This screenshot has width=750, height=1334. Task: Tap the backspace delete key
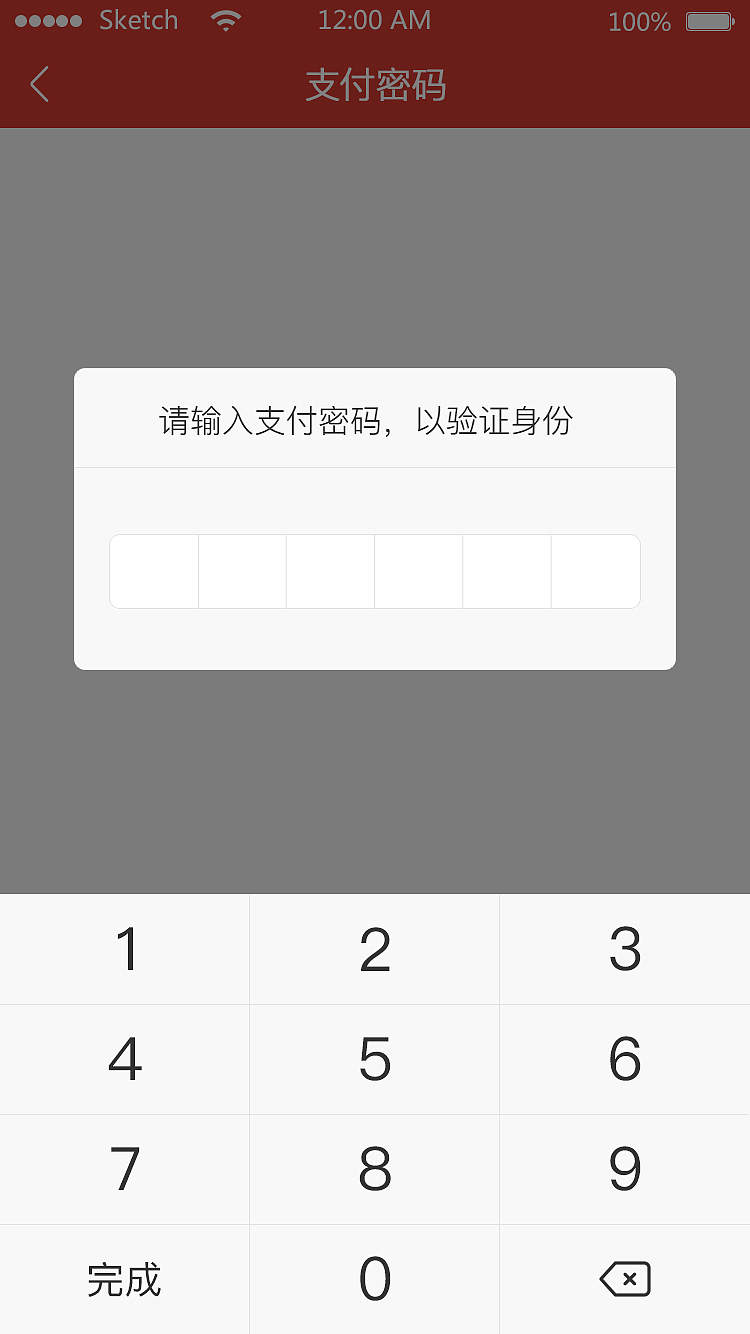[624, 1279]
